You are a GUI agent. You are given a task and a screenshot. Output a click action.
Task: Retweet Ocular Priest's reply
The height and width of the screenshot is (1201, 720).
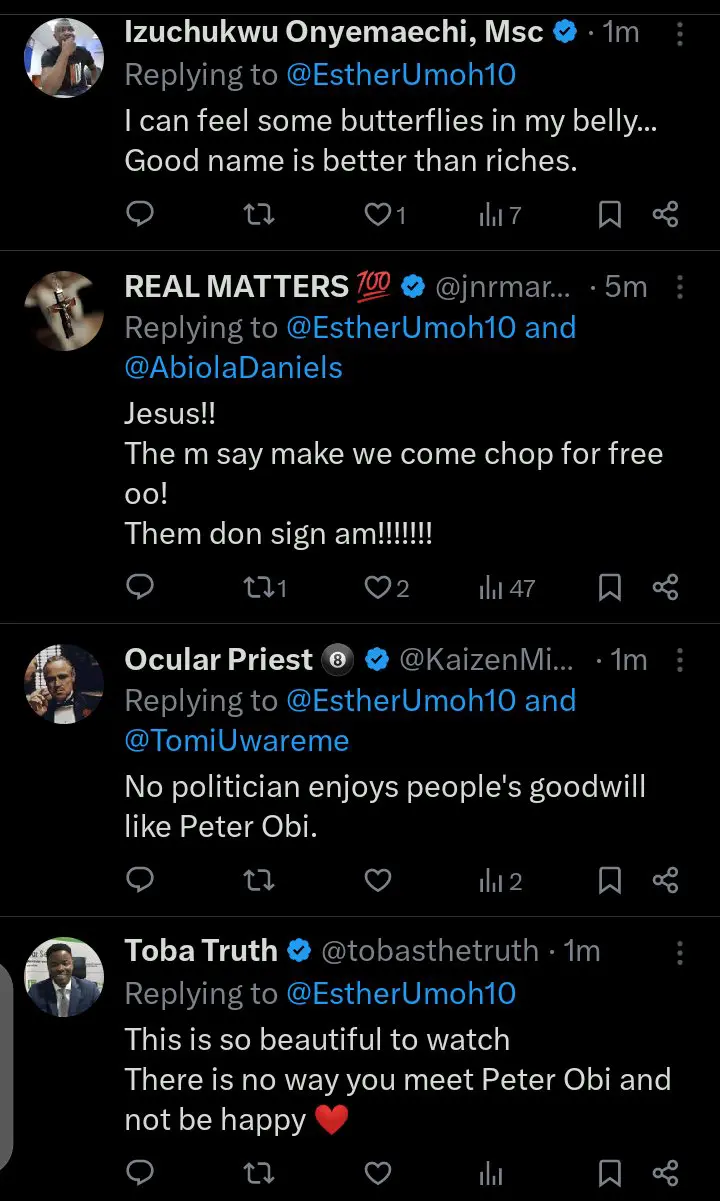pyautogui.click(x=258, y=880)
